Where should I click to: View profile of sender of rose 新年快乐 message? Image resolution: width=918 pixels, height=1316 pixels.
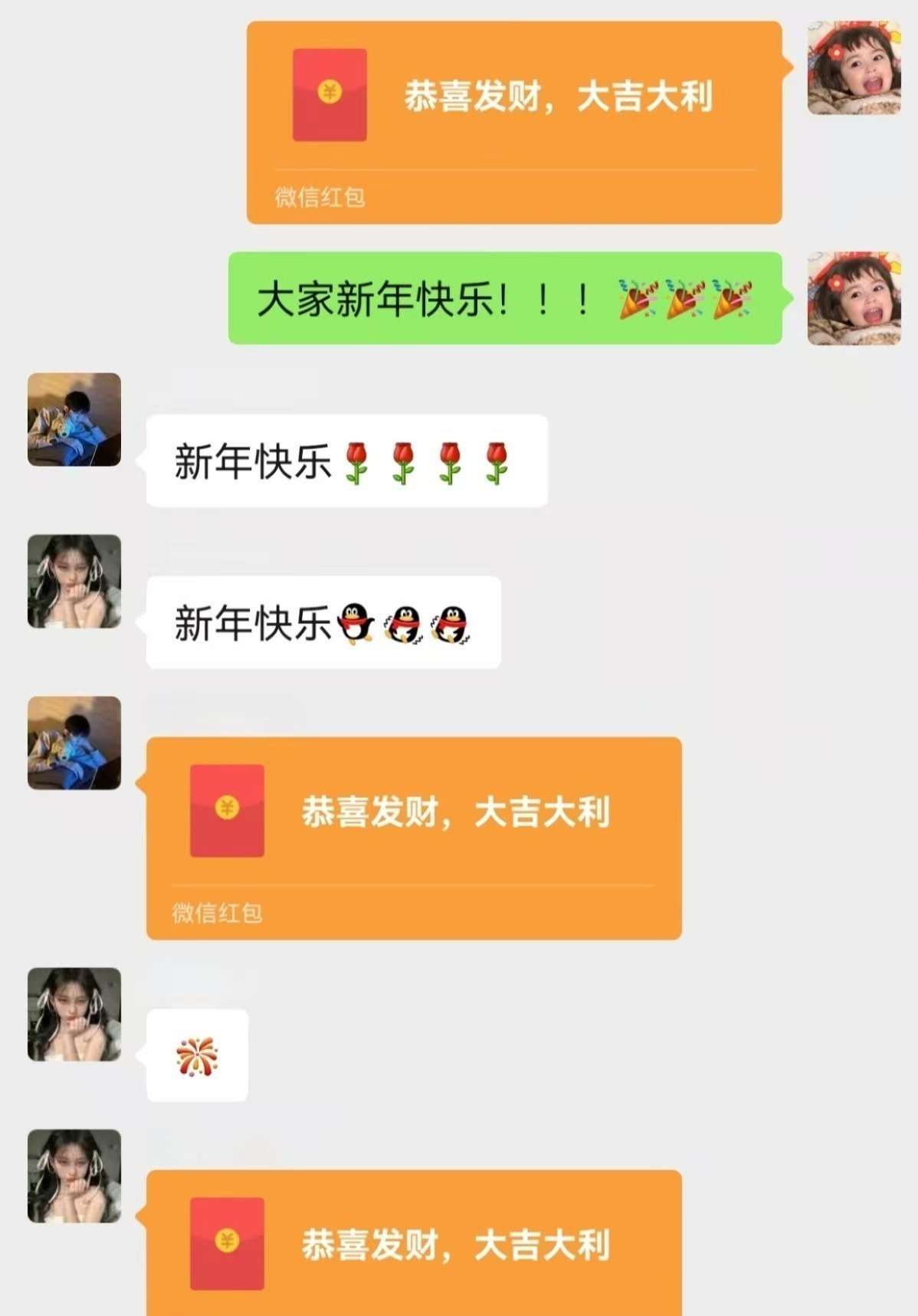pos(74,419)
